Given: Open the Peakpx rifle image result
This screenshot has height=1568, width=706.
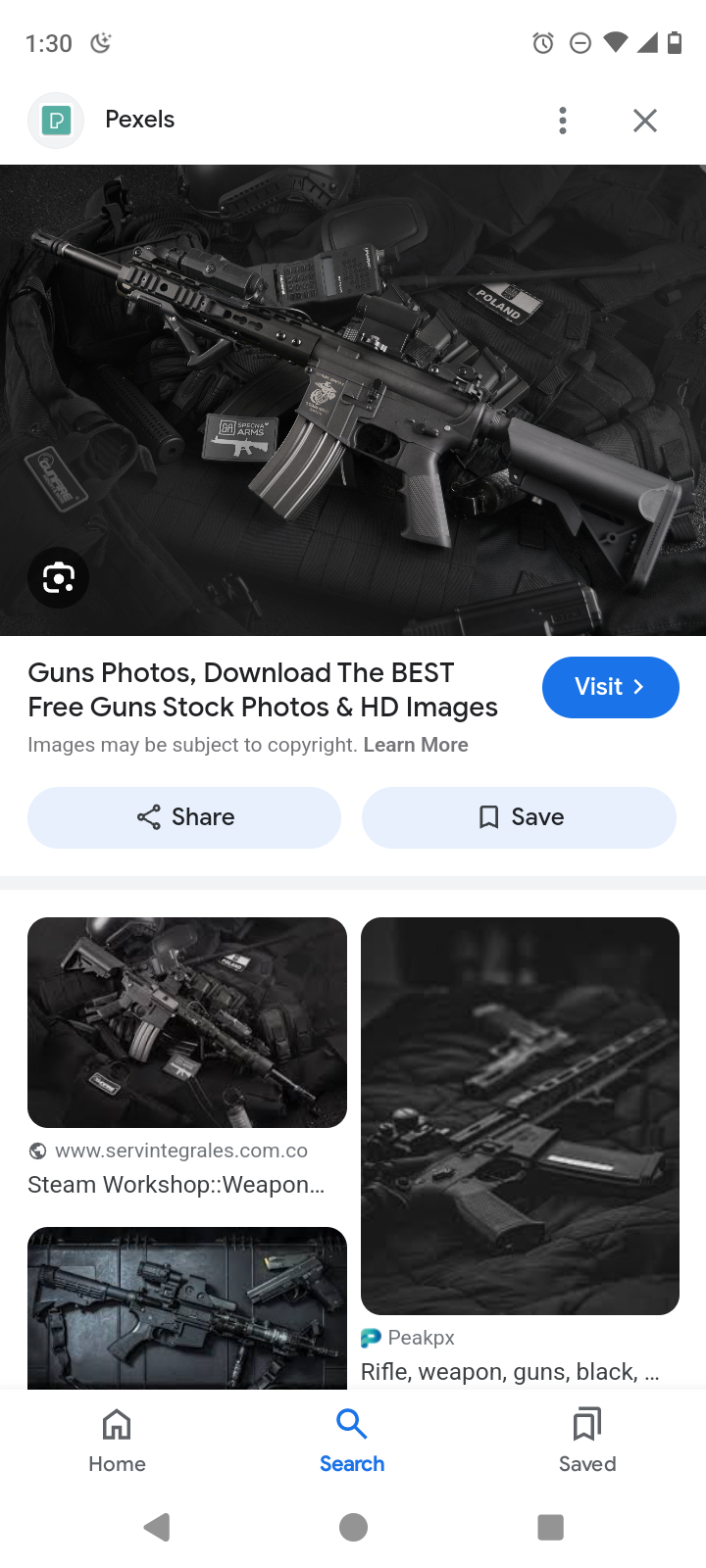Looking at the screenshot, I should (x=520, y=1115).
